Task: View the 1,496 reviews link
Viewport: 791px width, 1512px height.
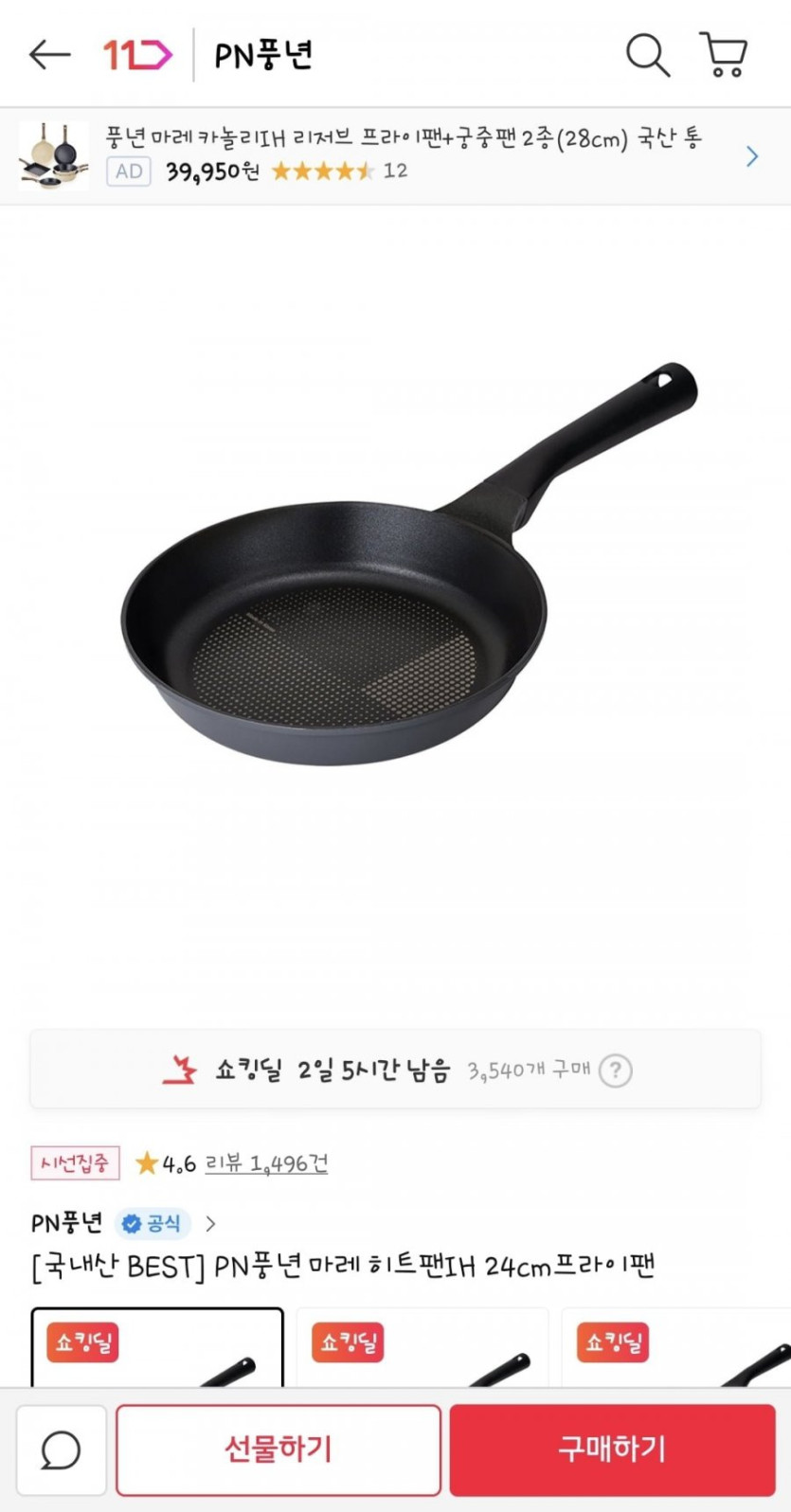Action: tap(266, 1163)
